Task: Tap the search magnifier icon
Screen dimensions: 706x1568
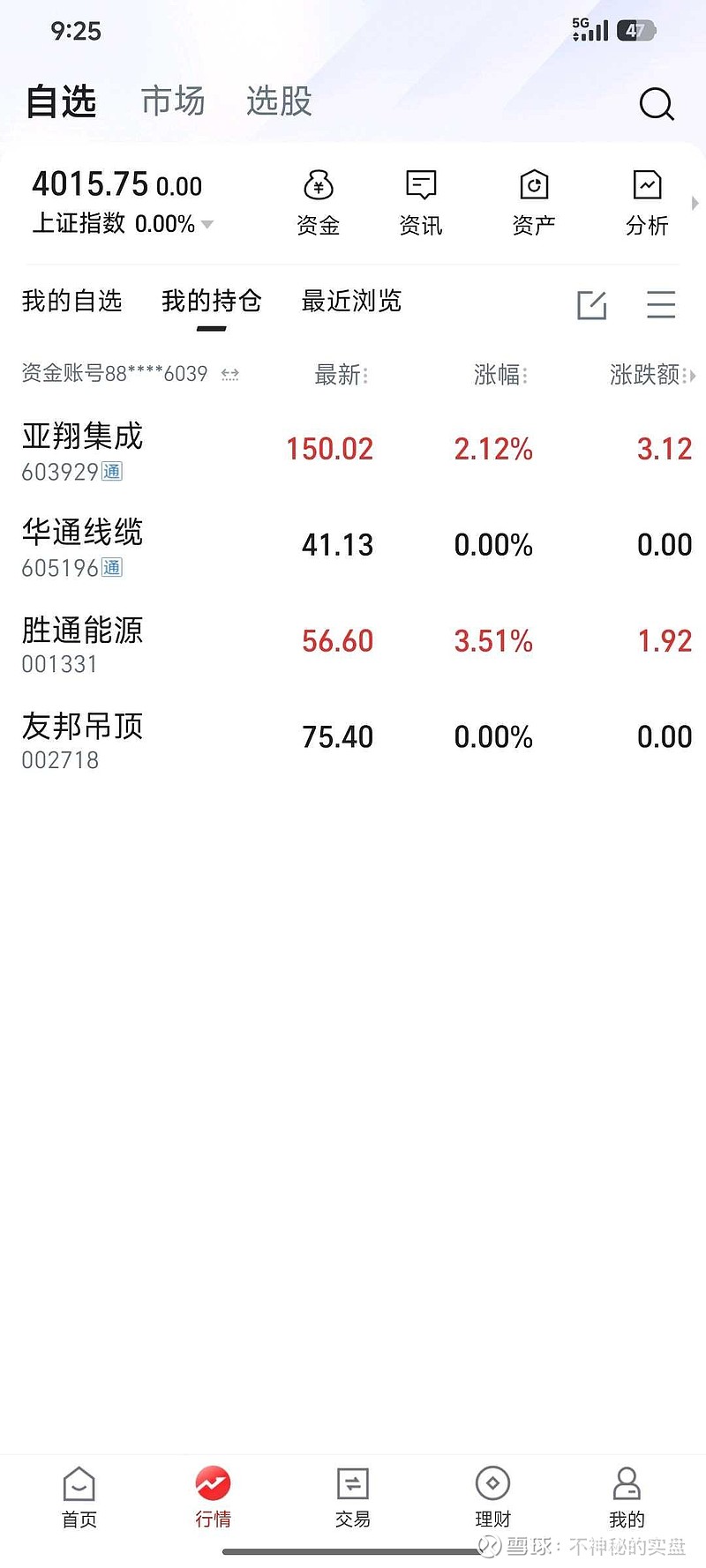Action: tap(656, 103)
